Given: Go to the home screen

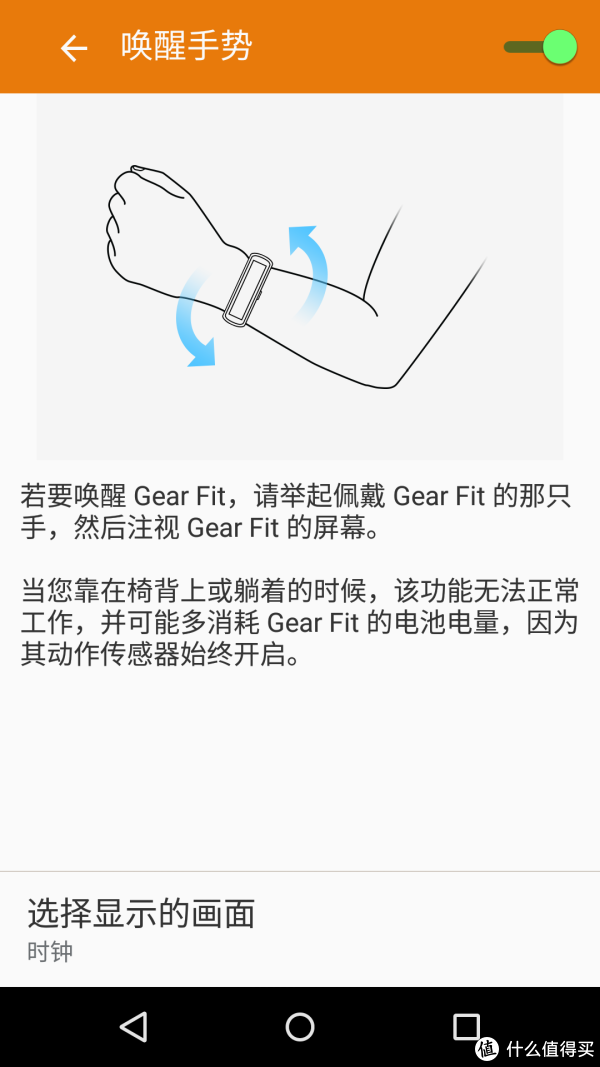Looking at the screenshot, I should [300, 1026].
